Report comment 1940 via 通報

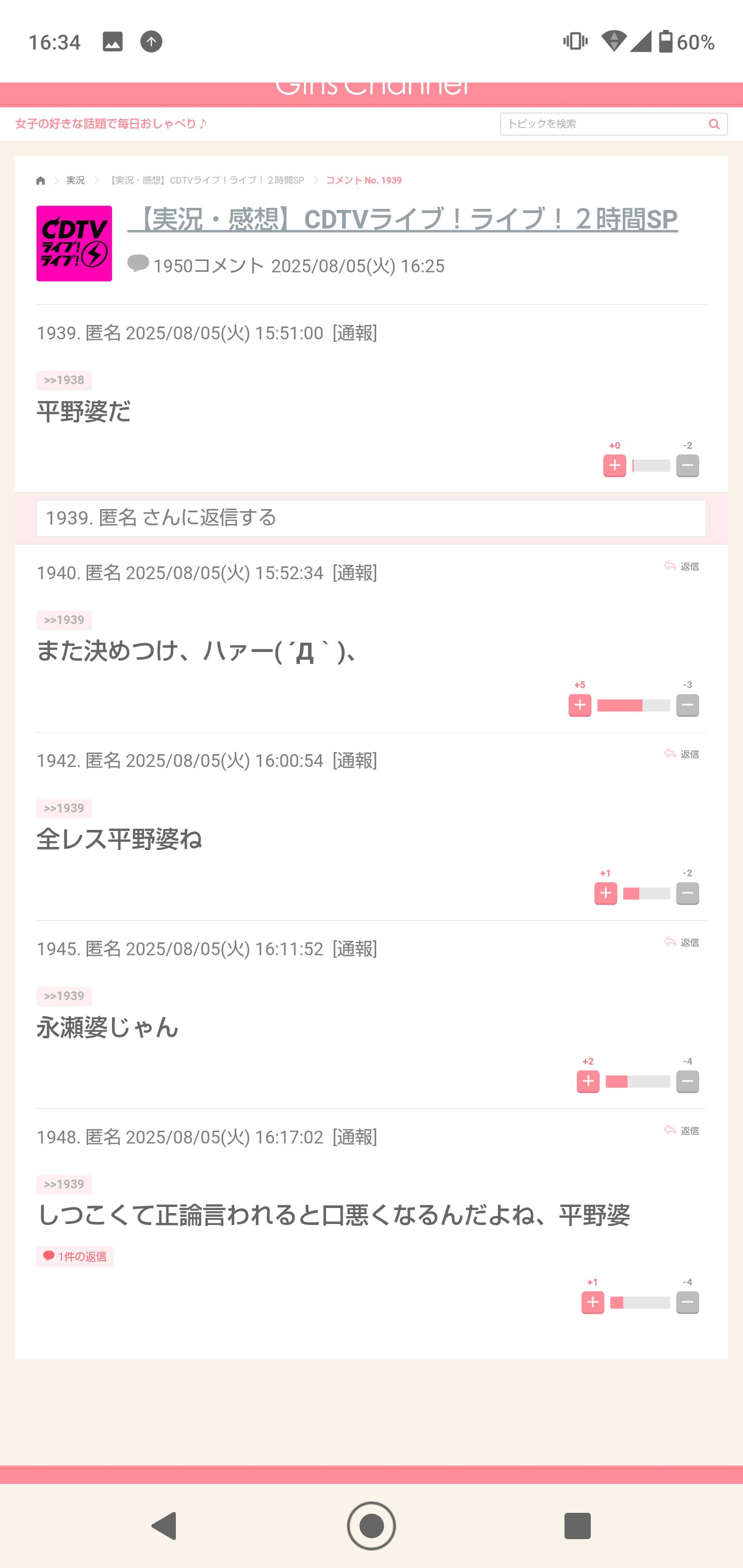tap(354, 573)
